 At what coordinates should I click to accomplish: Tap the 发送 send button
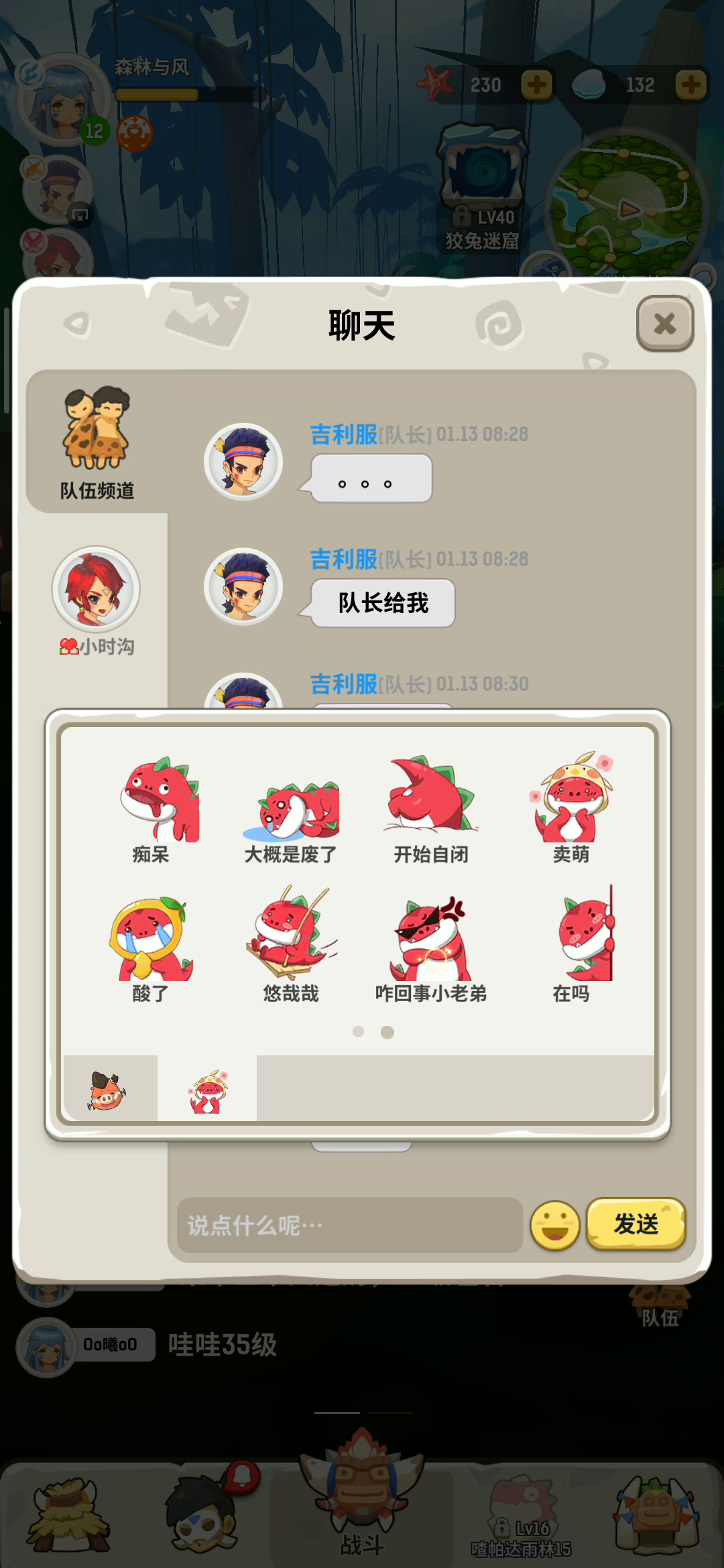click(x=636, y=1224)
